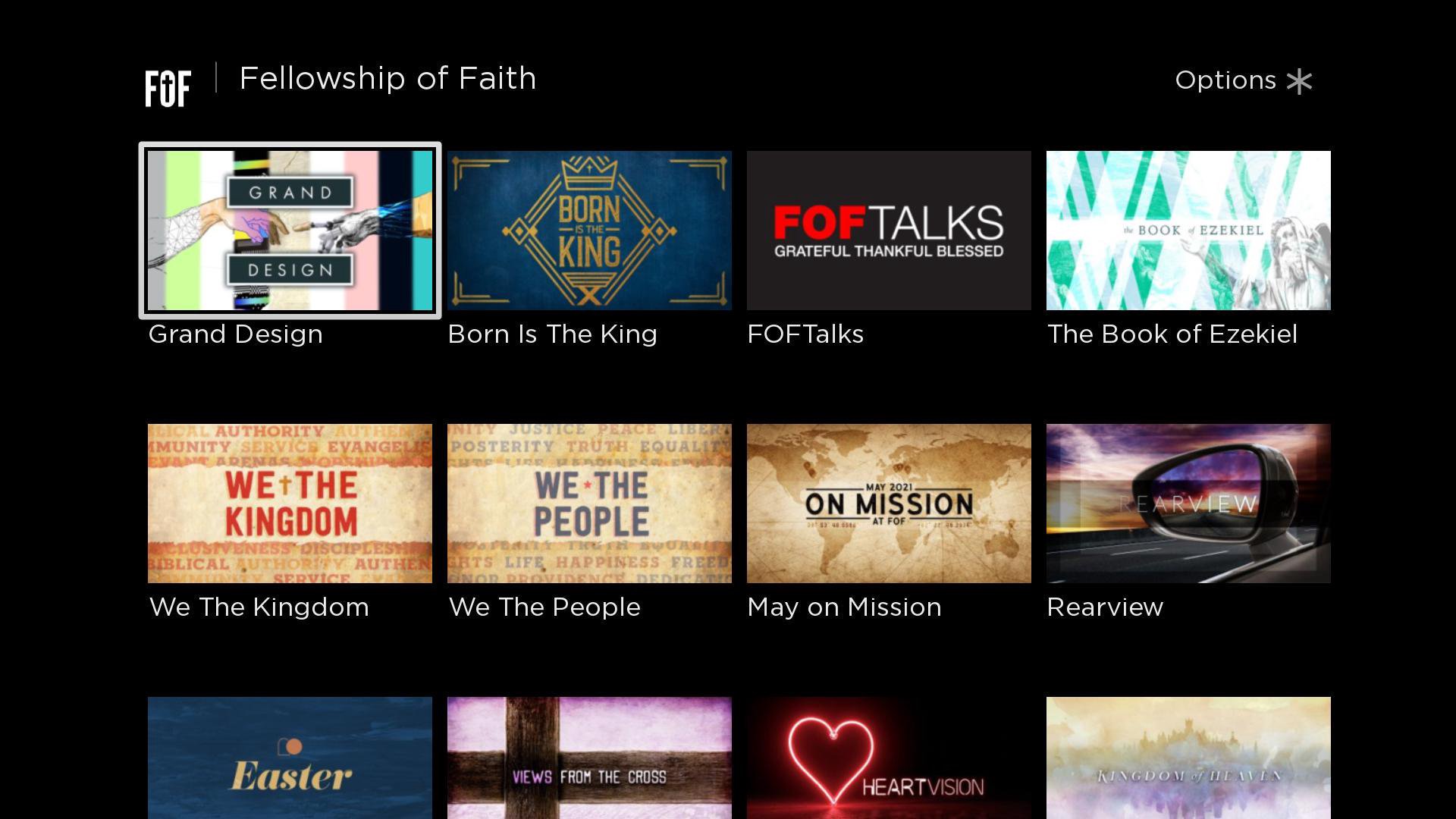The height and width of the screenshot is (819, 1456).
Task: Choose the Rearview series
Action: pyautogui.click(x=1188, y=504)
